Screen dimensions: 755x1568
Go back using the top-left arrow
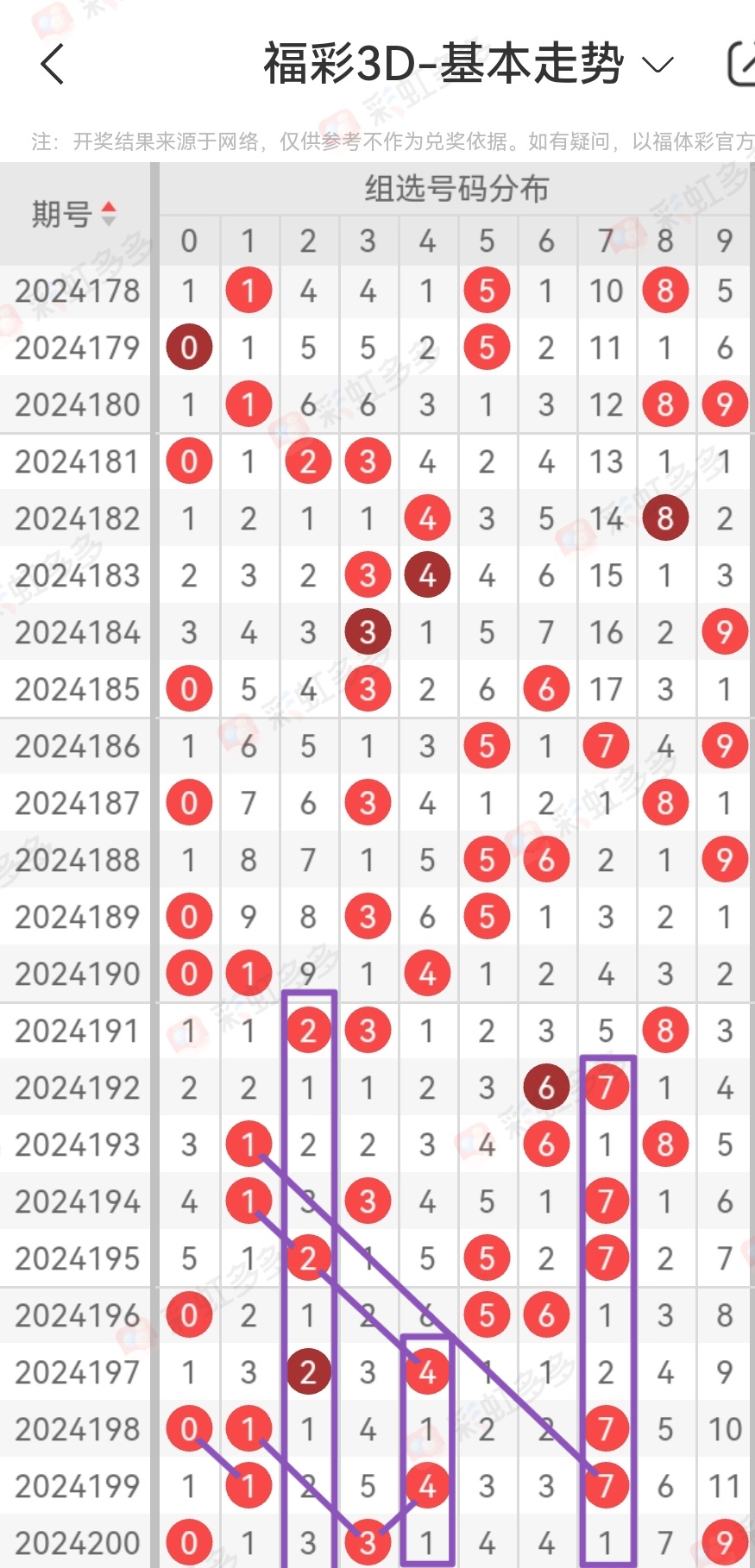point(53,64)
